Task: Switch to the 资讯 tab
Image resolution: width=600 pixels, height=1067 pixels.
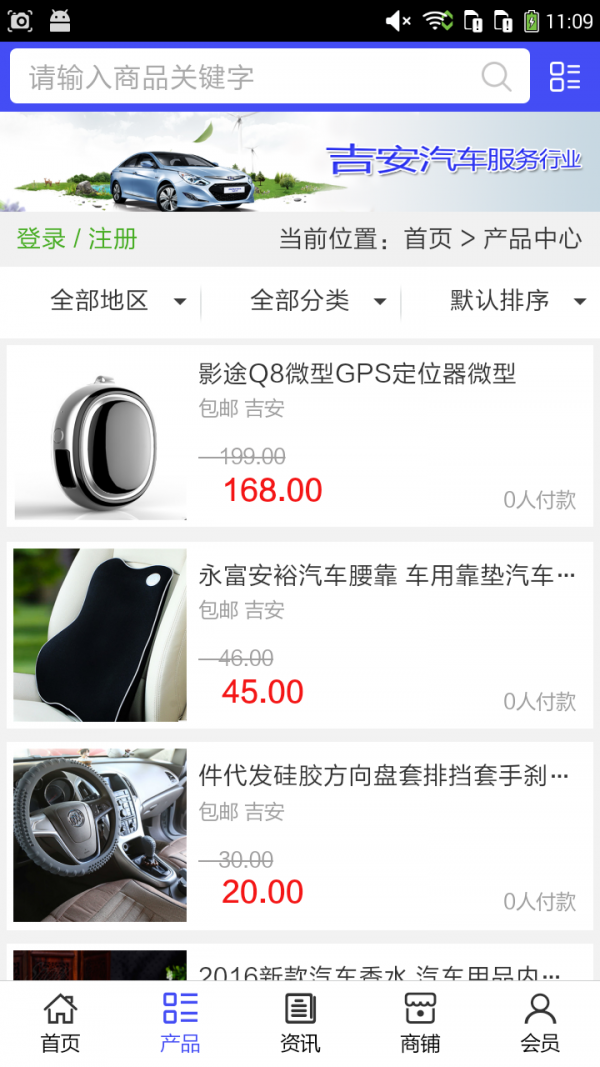Action: [300, 1023]
